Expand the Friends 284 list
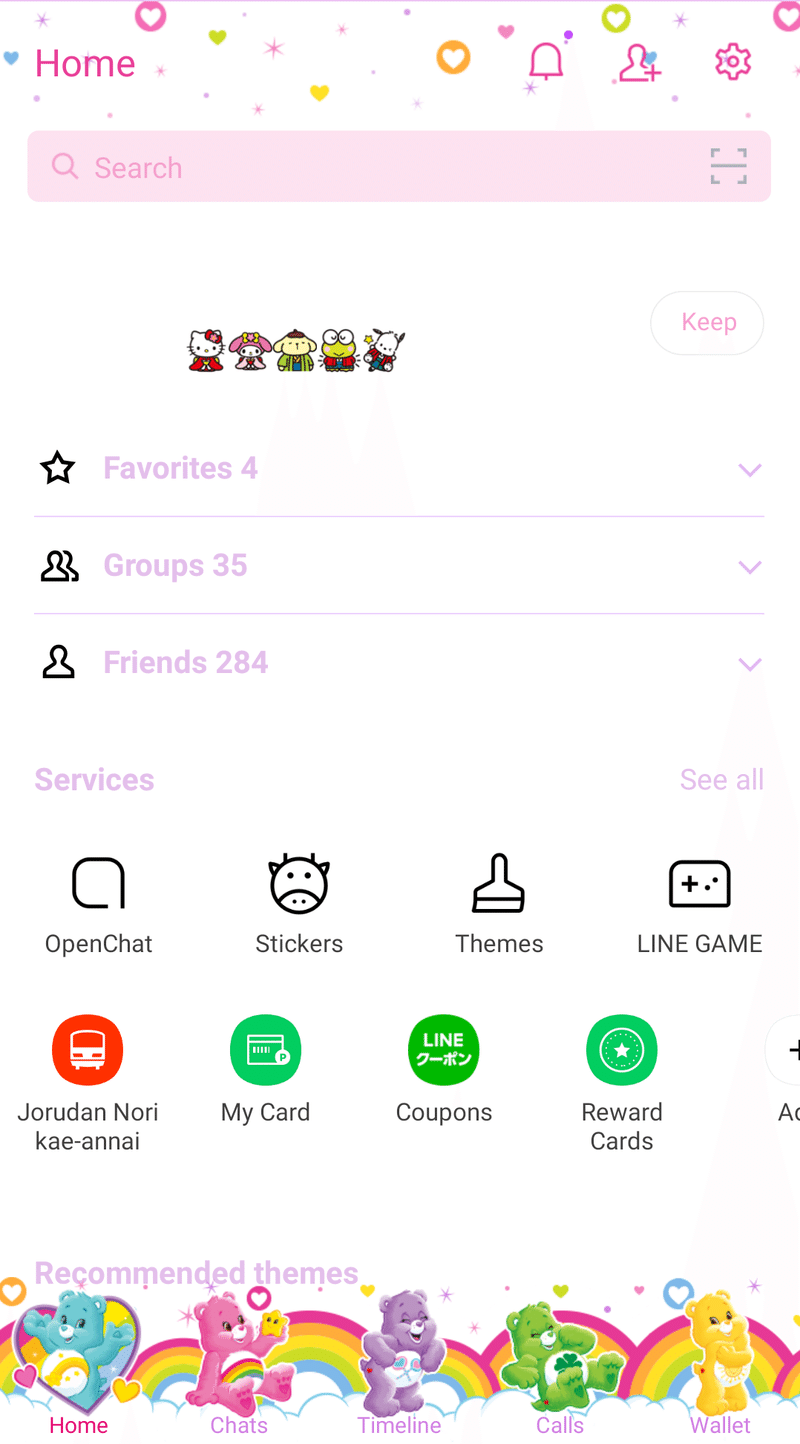 point(400,662)
